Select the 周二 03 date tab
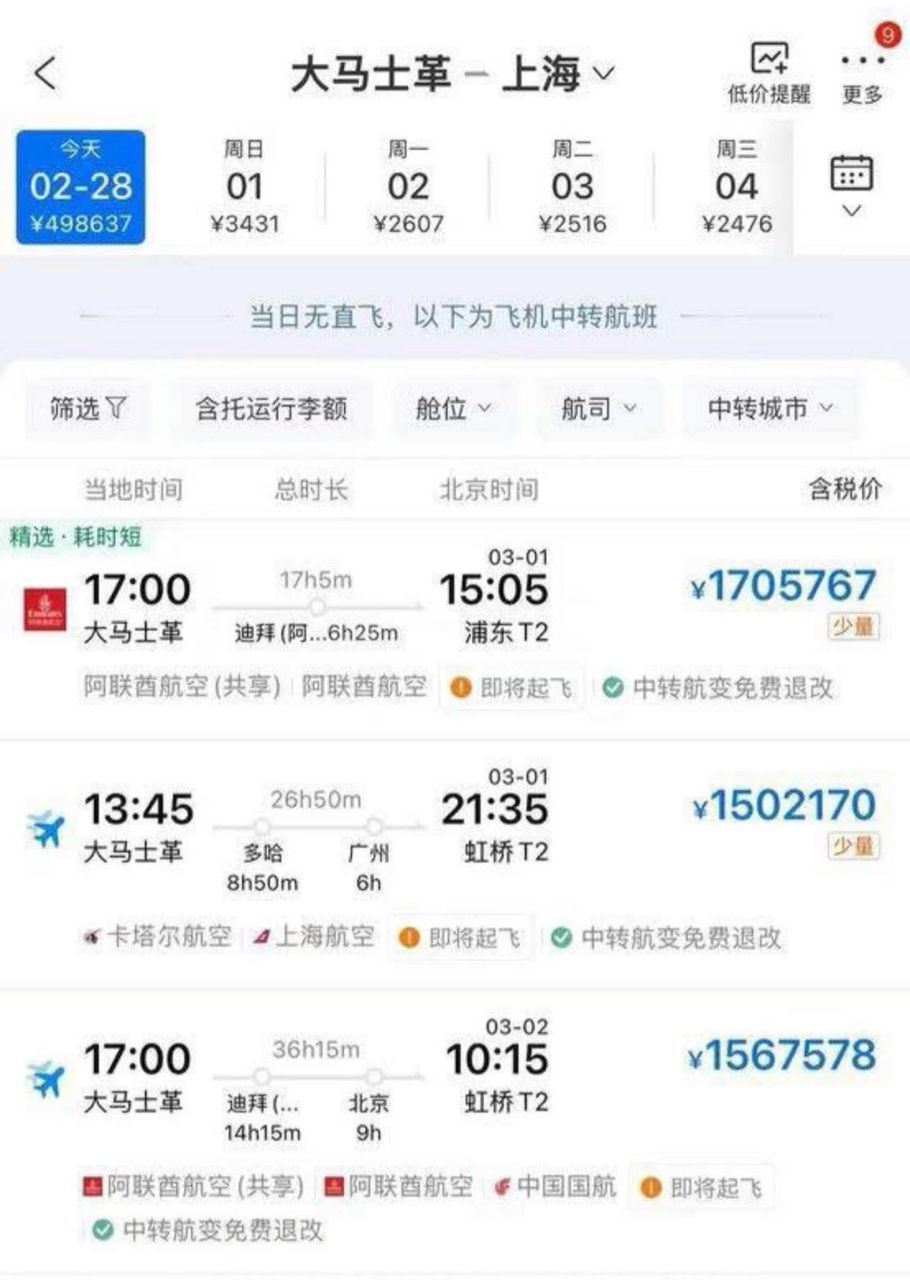Image resolution: width=910 pixels, height=1280 pixels. (572, 188)
